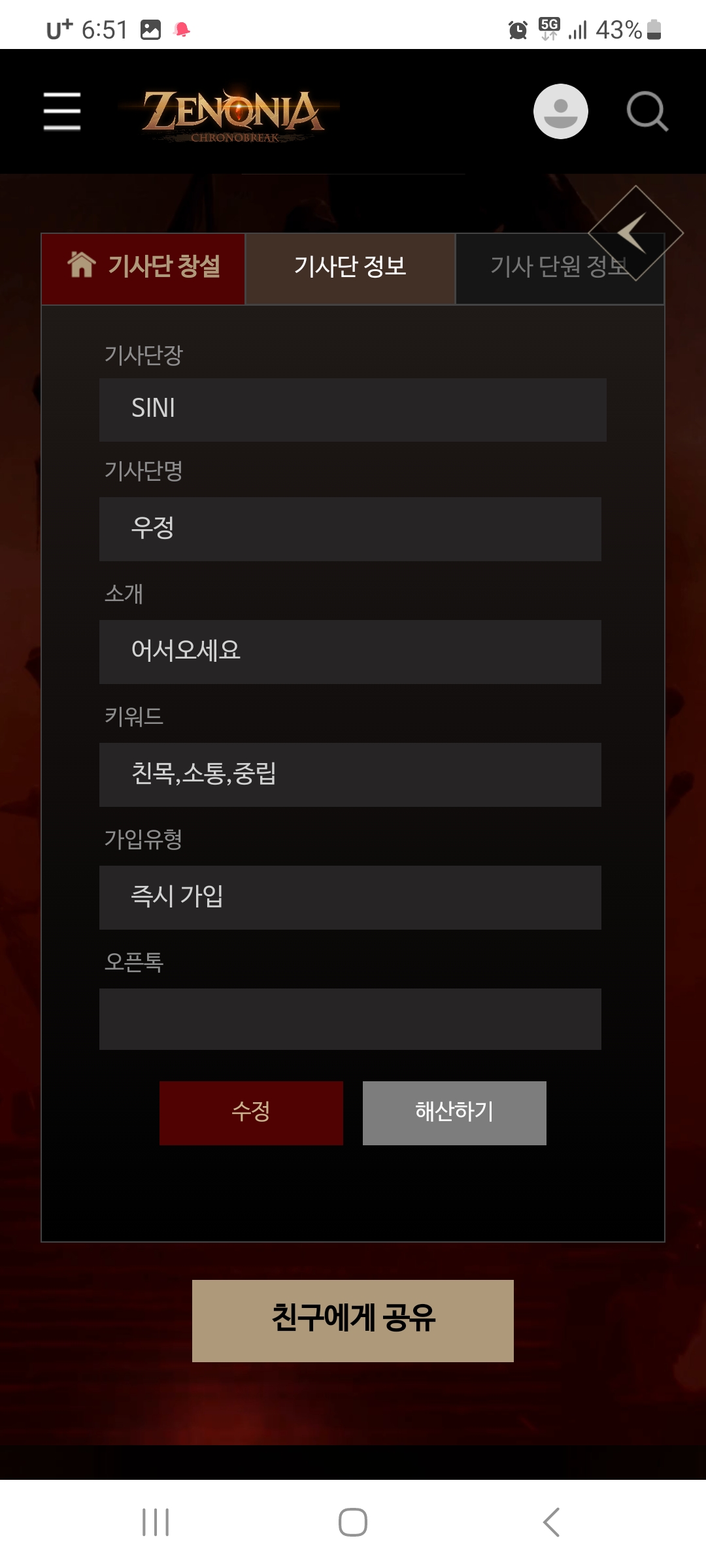706x1568 pixels.
Task: Tap the 가입유형 field showing 즉시 가입
Action: tap(350, 898)
